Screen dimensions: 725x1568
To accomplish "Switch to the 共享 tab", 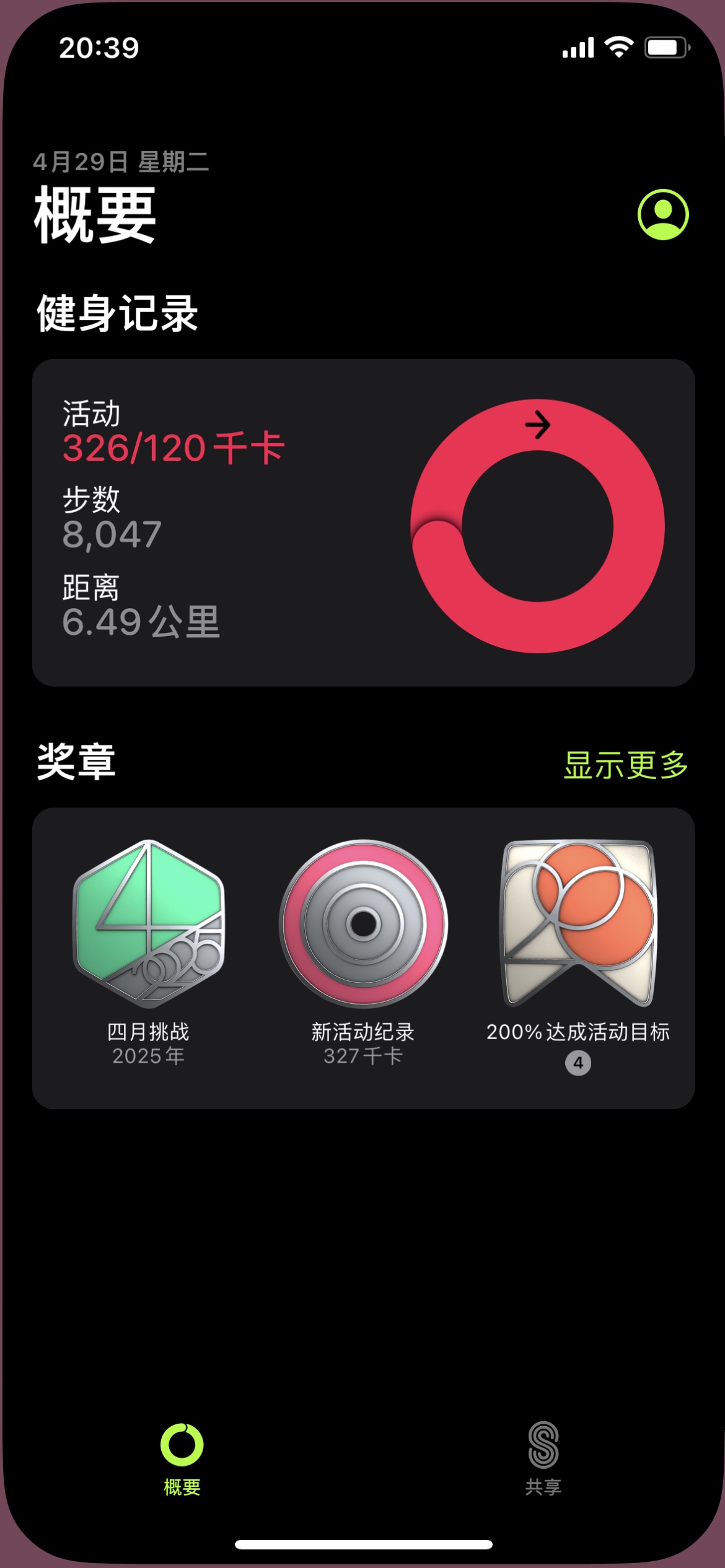I will click(x=543, y=1459).
